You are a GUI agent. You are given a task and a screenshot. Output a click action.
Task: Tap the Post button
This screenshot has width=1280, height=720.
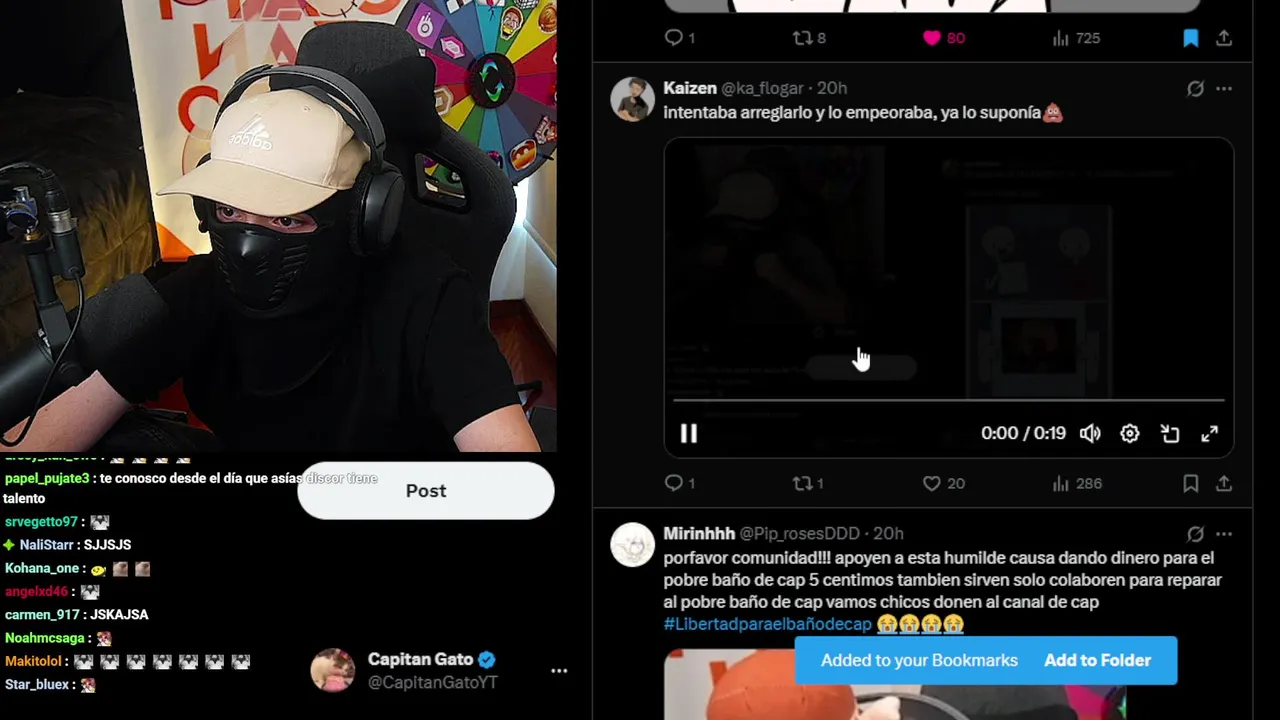pos(426,491)
